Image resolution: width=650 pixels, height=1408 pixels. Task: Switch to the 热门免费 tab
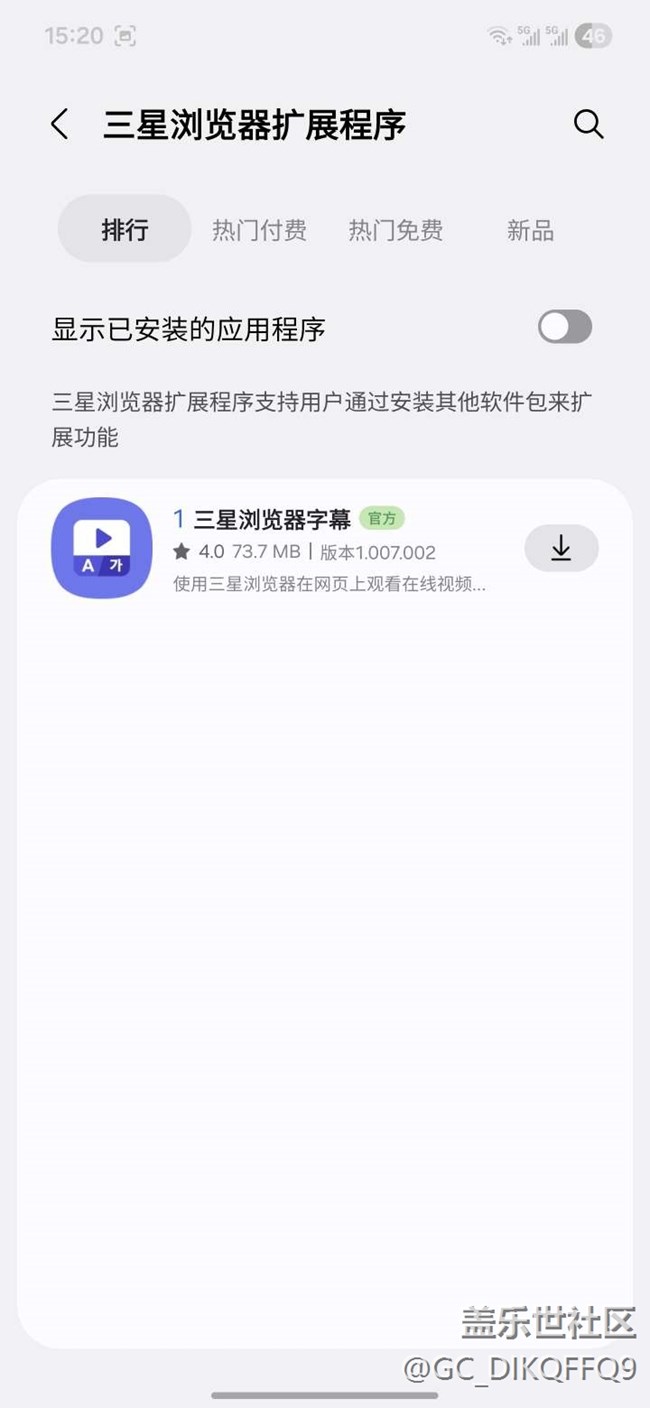pos(395,230)
